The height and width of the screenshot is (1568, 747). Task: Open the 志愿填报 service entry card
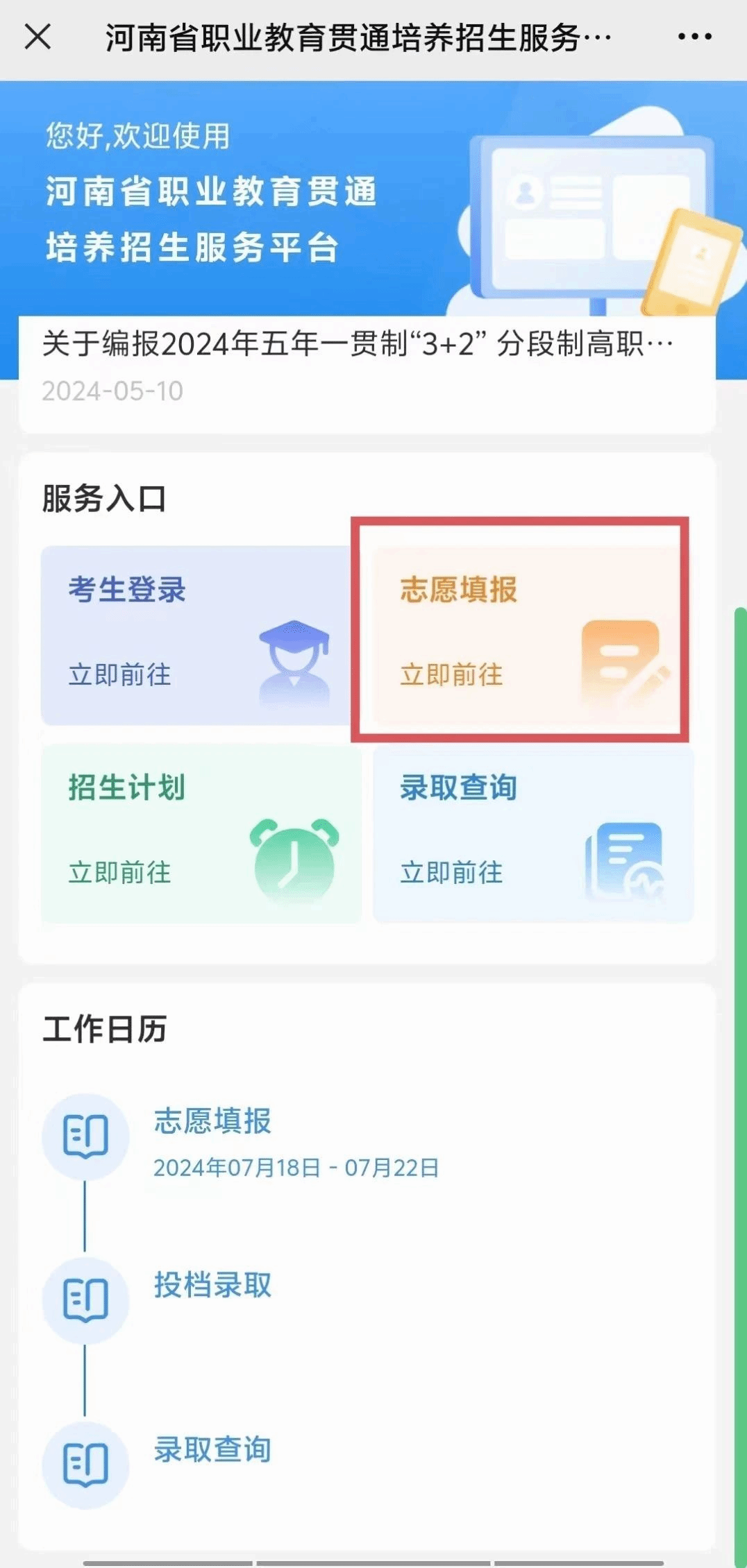tap(526, 635)
